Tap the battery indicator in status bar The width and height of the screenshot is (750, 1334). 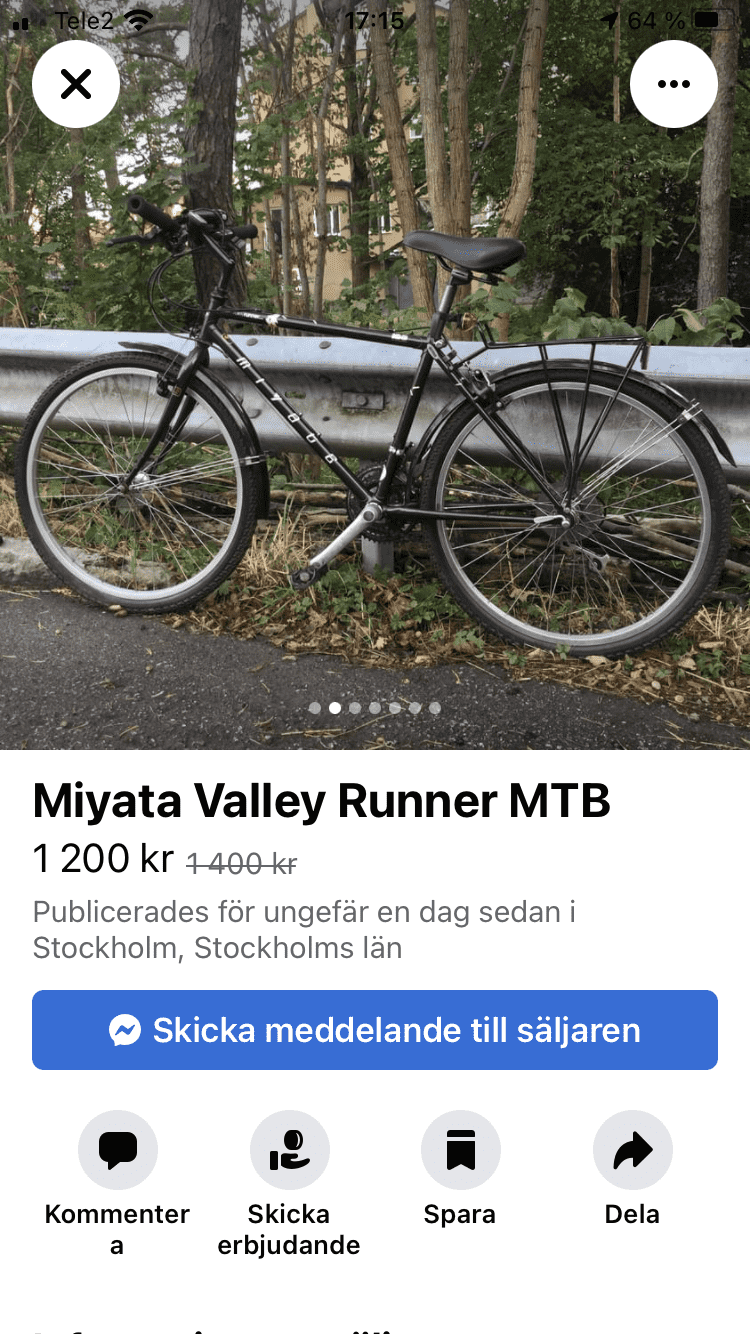coord(711,18)
